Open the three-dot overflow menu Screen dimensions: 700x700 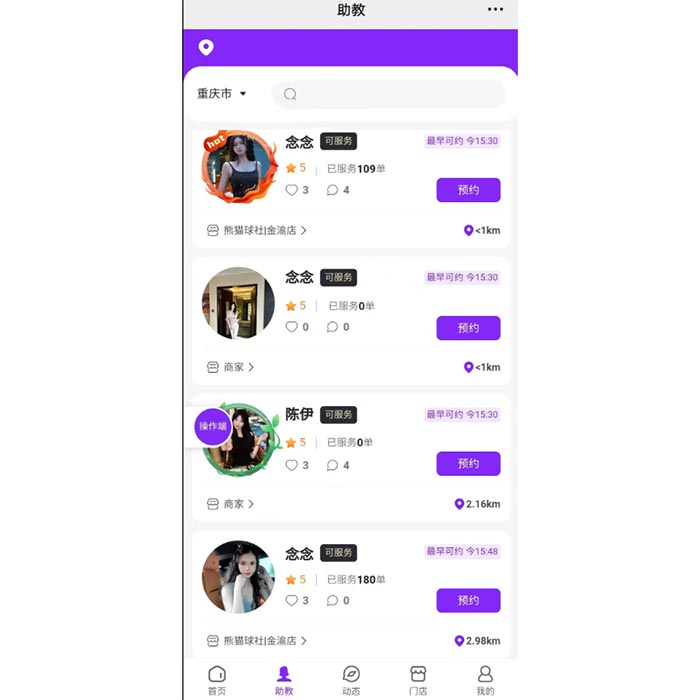tap(495, 10)
